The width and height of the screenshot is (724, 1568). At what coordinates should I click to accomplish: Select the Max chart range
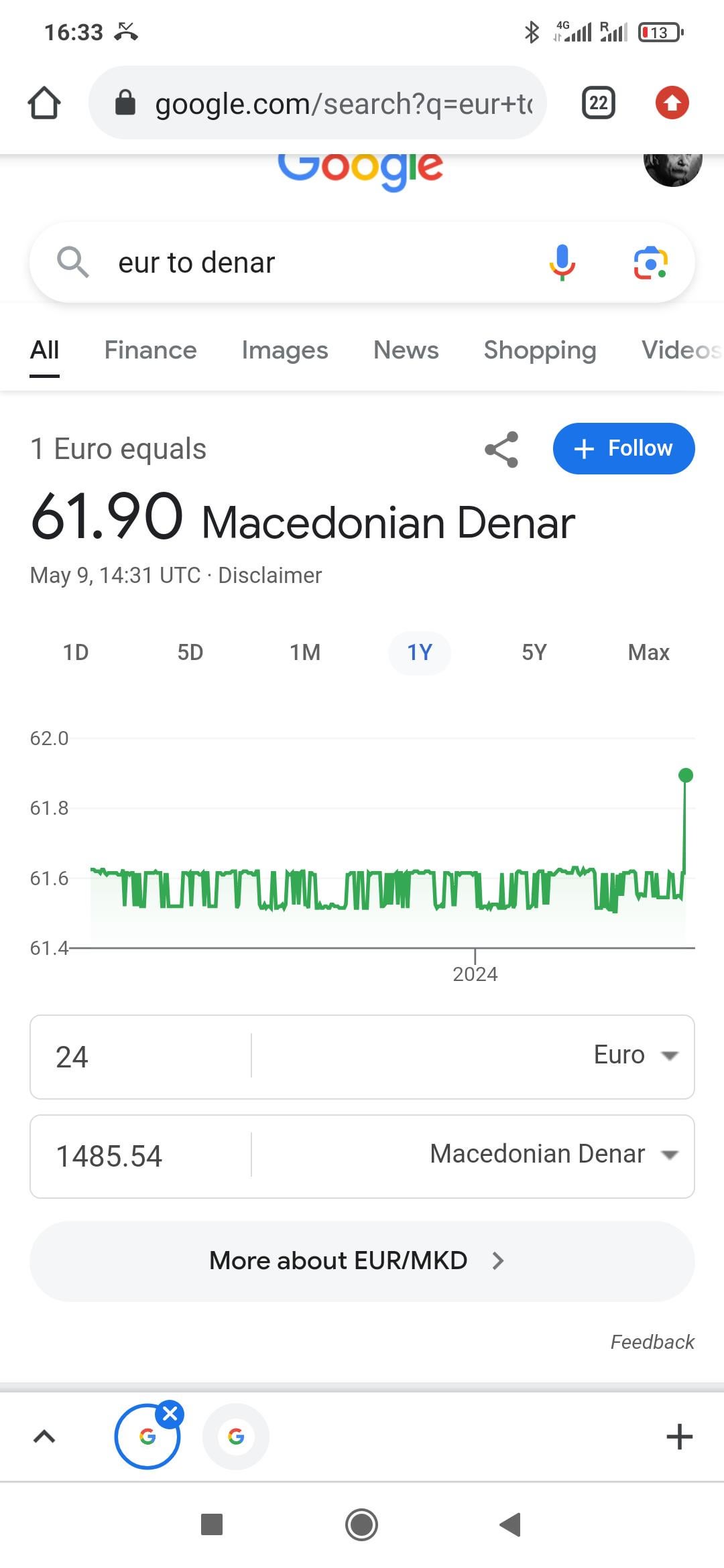pyautogui.click(x=648, y=652)
